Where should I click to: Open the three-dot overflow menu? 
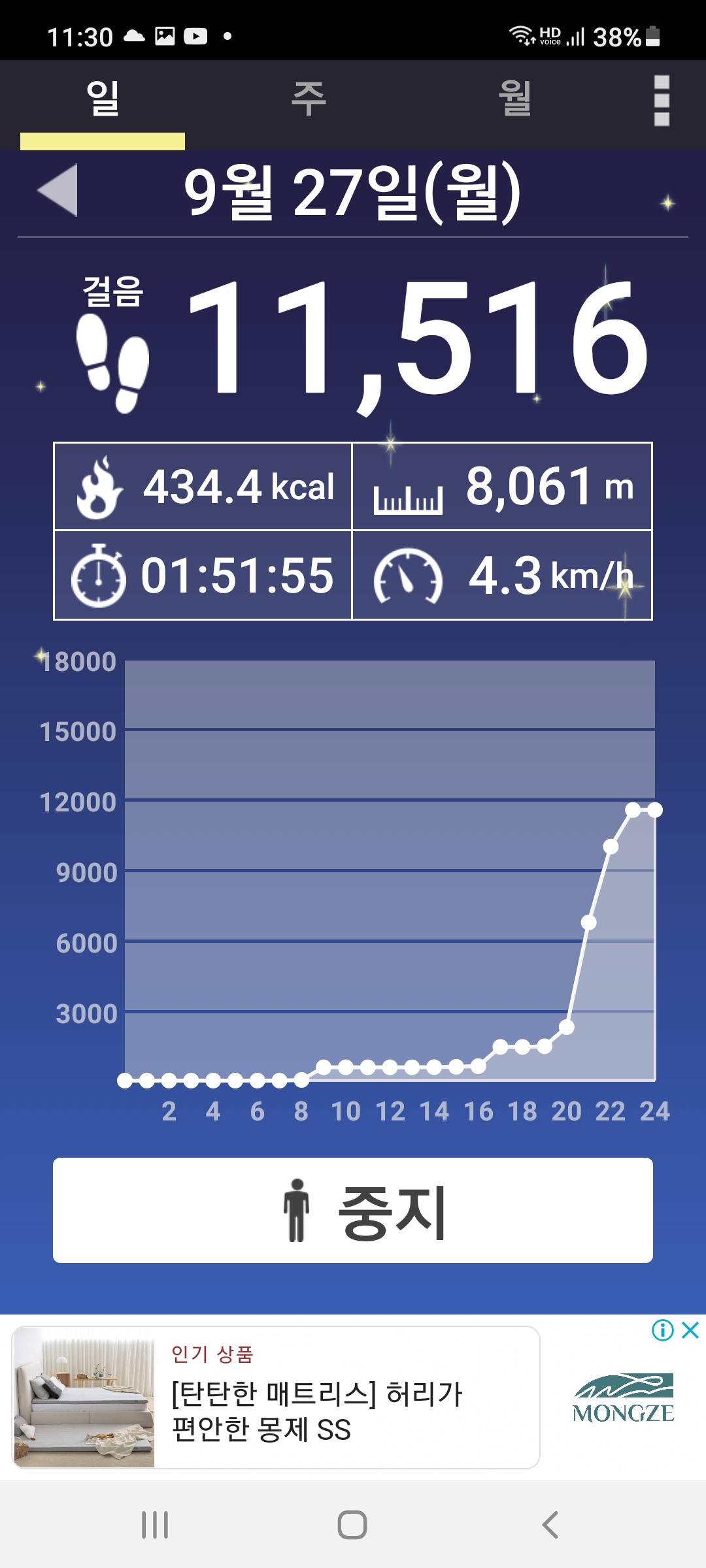(662, 101)
